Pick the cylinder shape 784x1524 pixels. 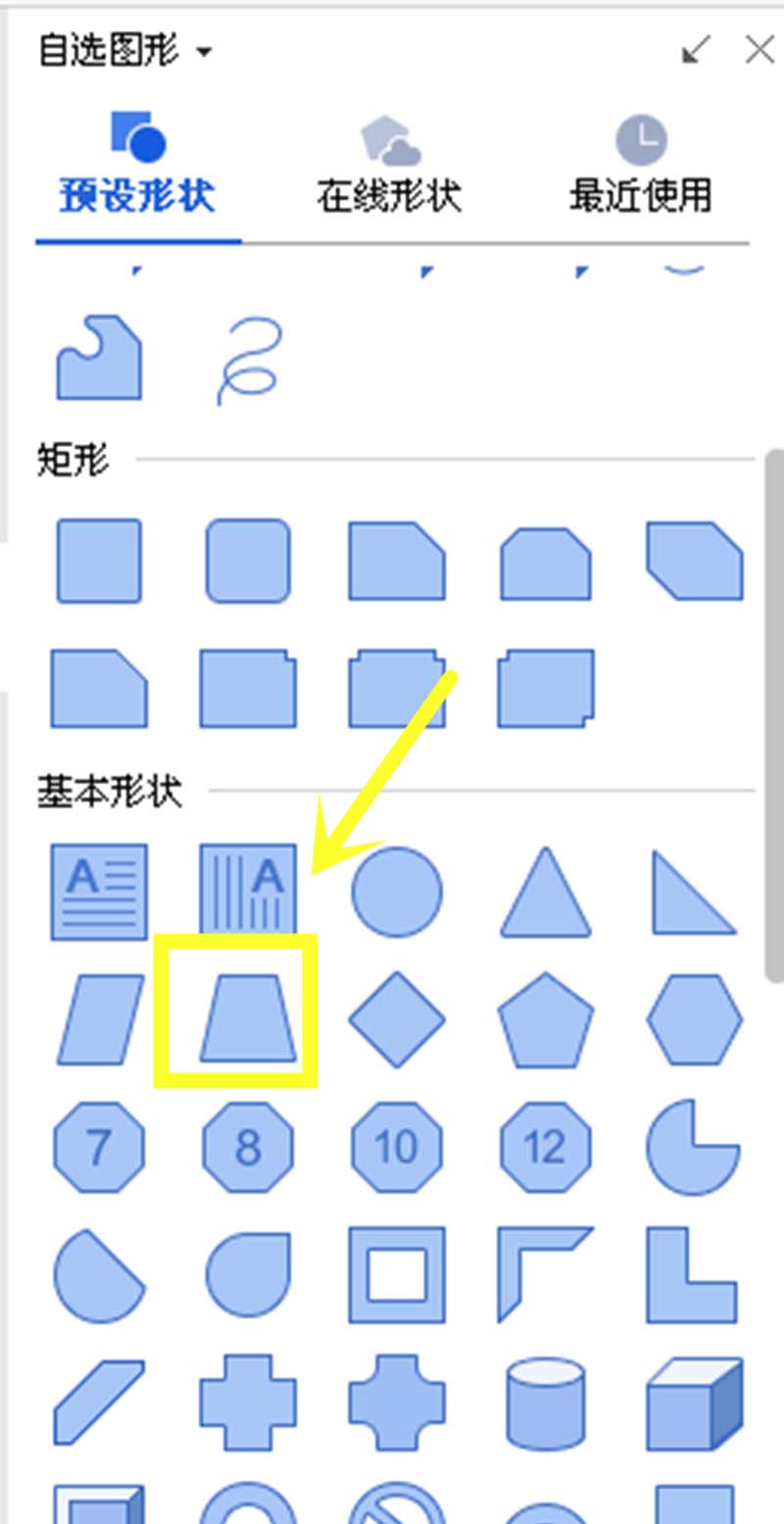[546, 1401]
